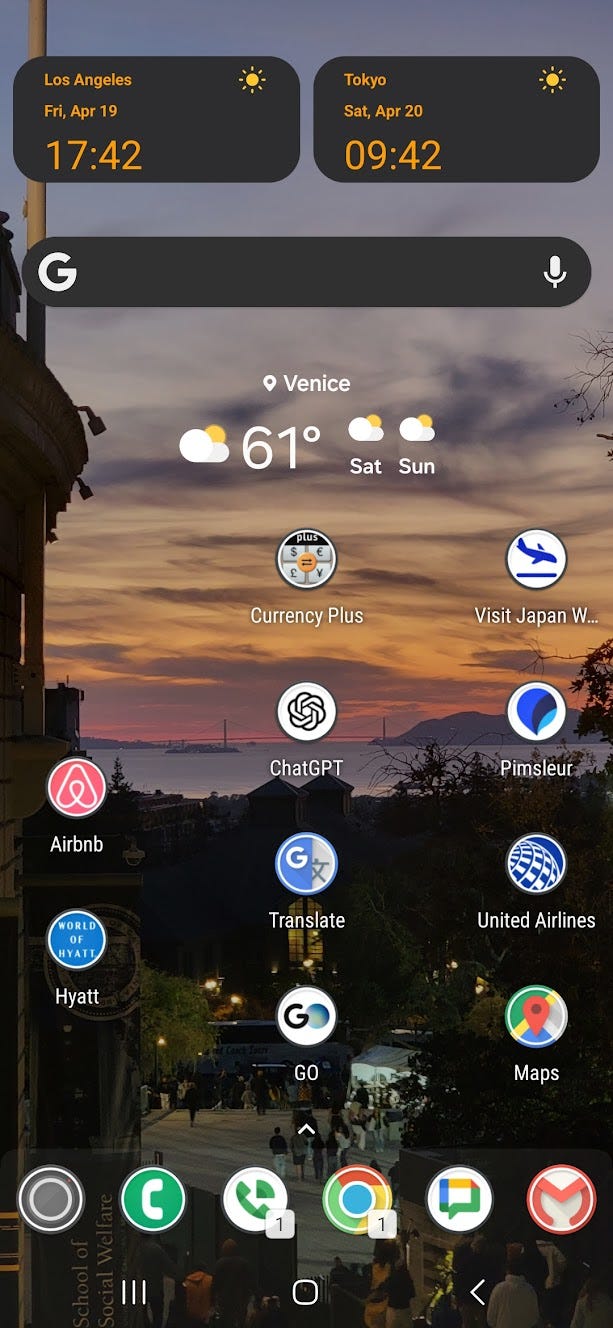Screen dimensions: 613x1328
Task: Launch ChatGPT
Action: [x=306, y=713]
